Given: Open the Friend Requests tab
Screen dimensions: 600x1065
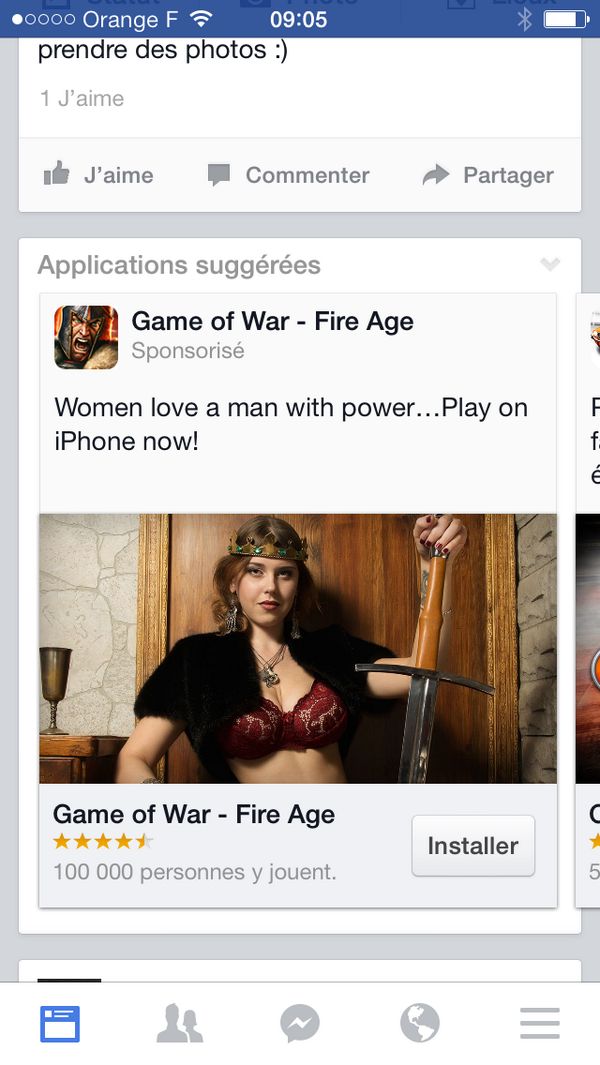Looking at the screenshot, I should click(179, 1024).
